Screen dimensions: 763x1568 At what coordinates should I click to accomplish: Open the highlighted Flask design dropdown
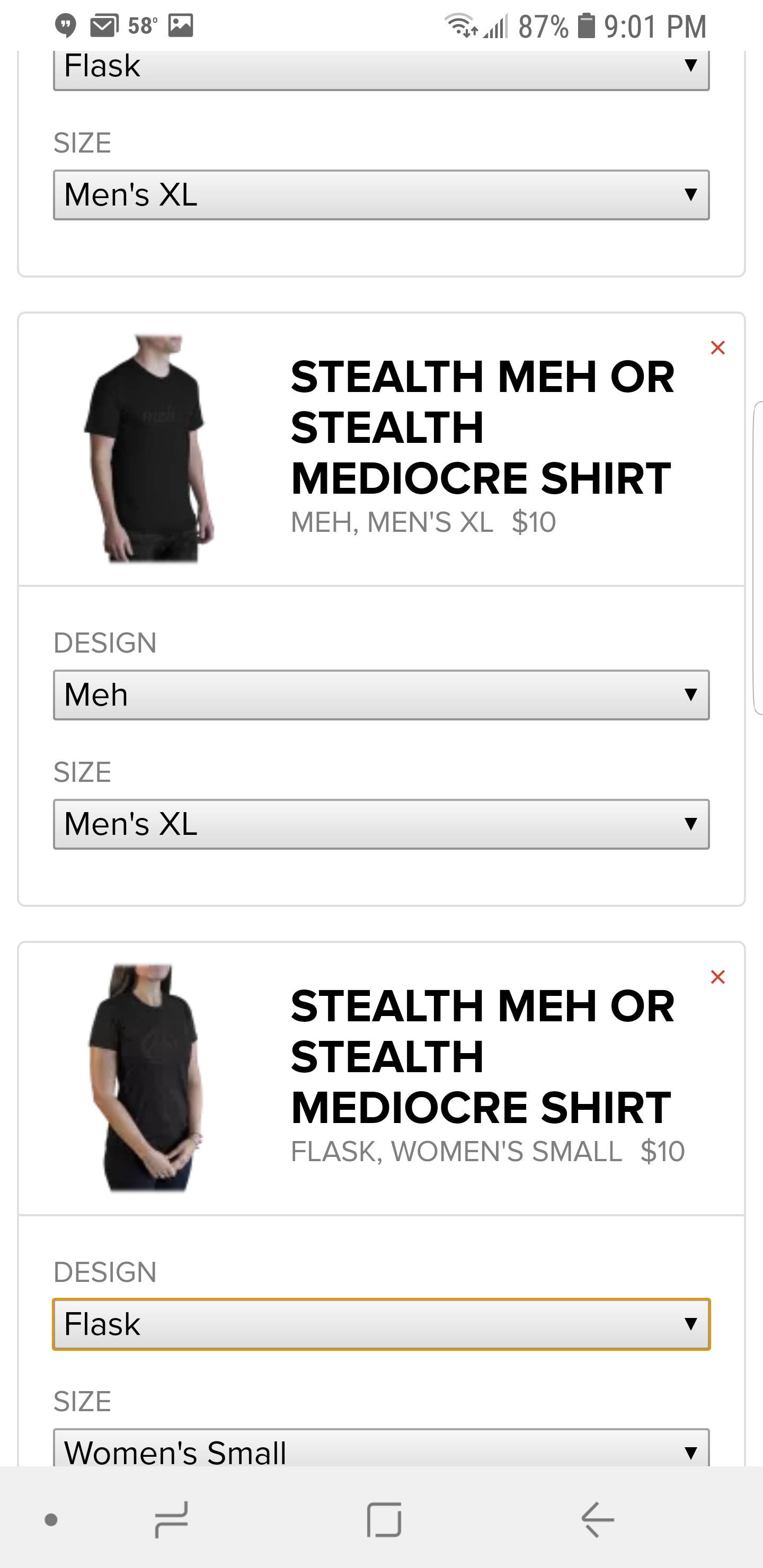[x=381, y=1324]
